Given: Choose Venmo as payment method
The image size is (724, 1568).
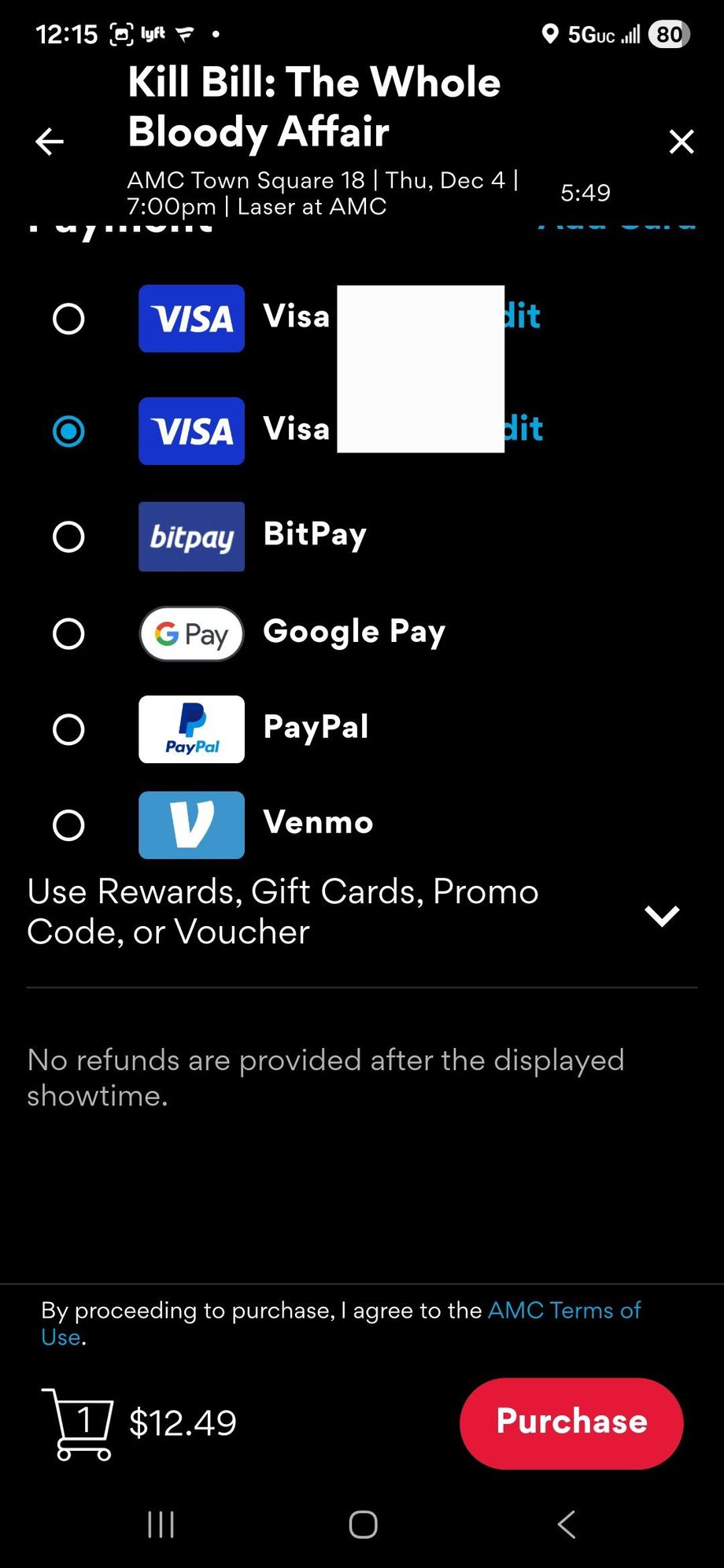Looking at the screenshot, I should coord(68,825).
